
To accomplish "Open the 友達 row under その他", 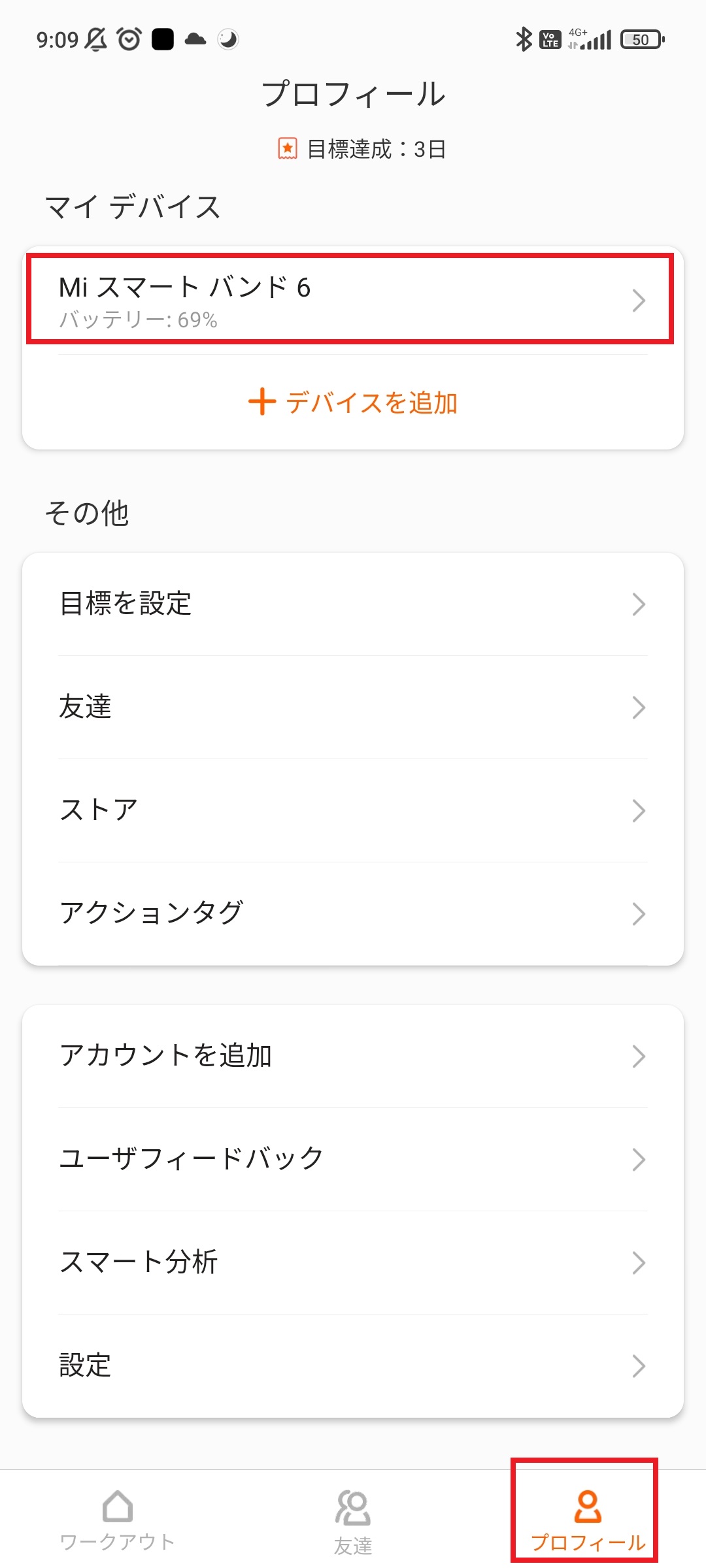I will point(353,708).
